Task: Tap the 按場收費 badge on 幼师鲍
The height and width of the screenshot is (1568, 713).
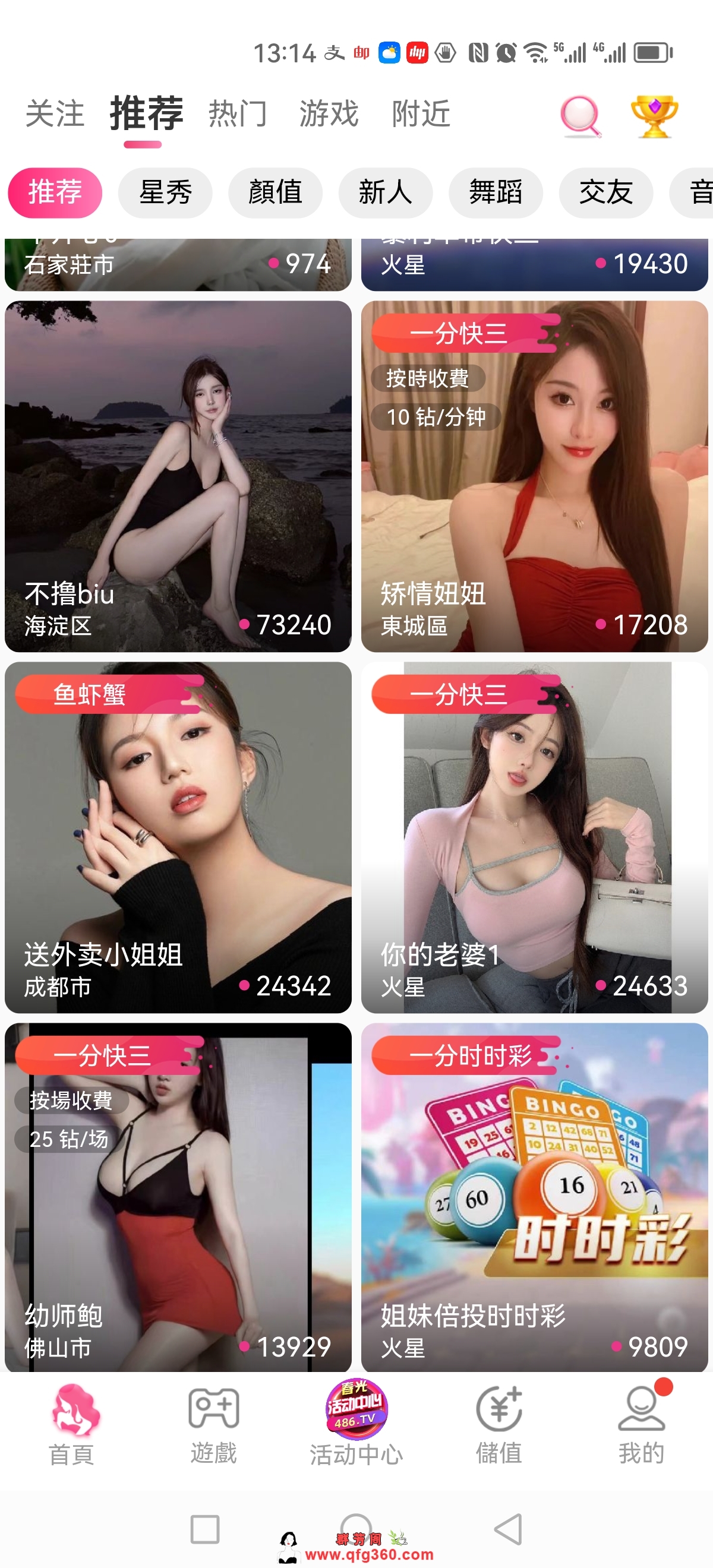Action: [72, 1102]
